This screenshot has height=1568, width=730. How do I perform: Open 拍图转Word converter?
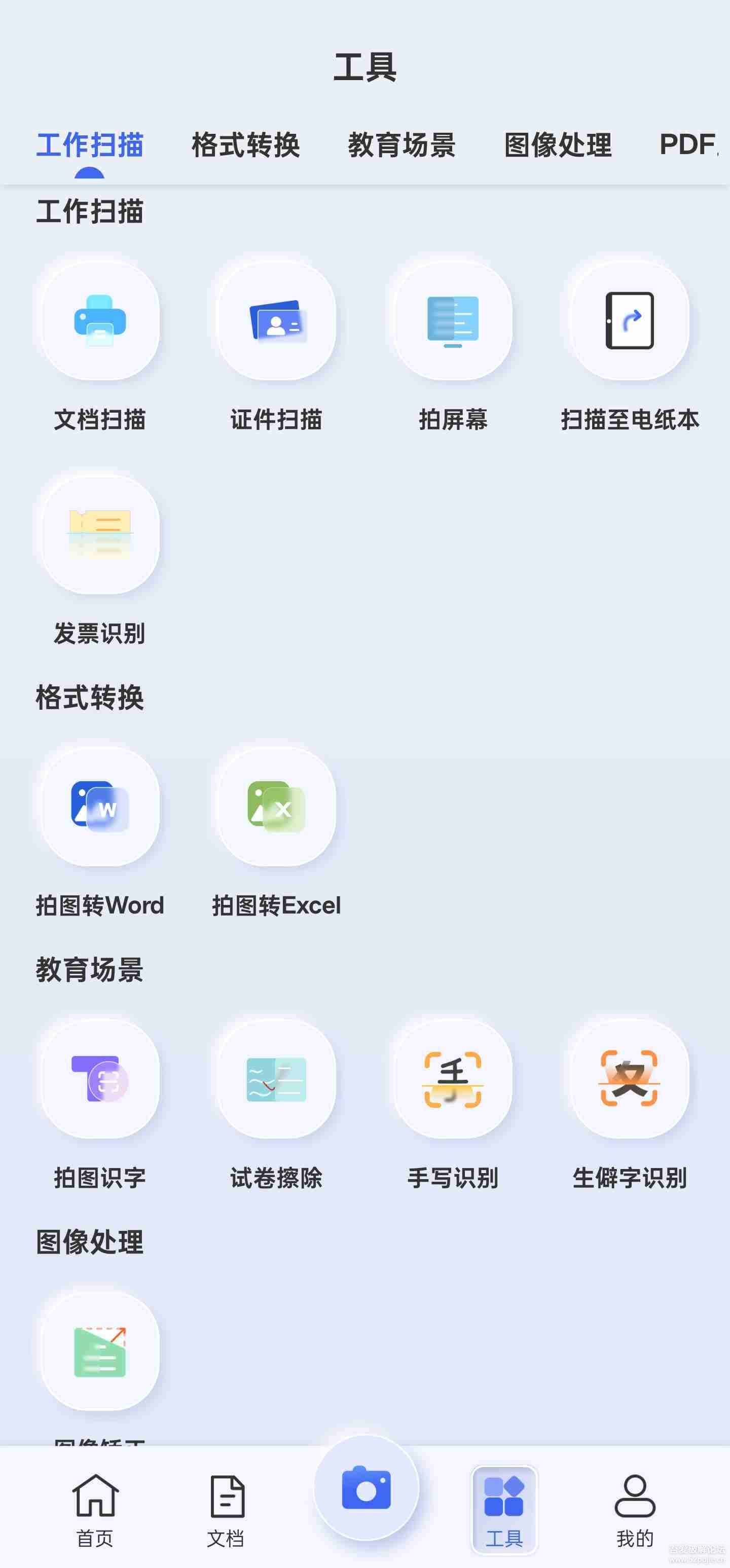click(x=100, y=807)
